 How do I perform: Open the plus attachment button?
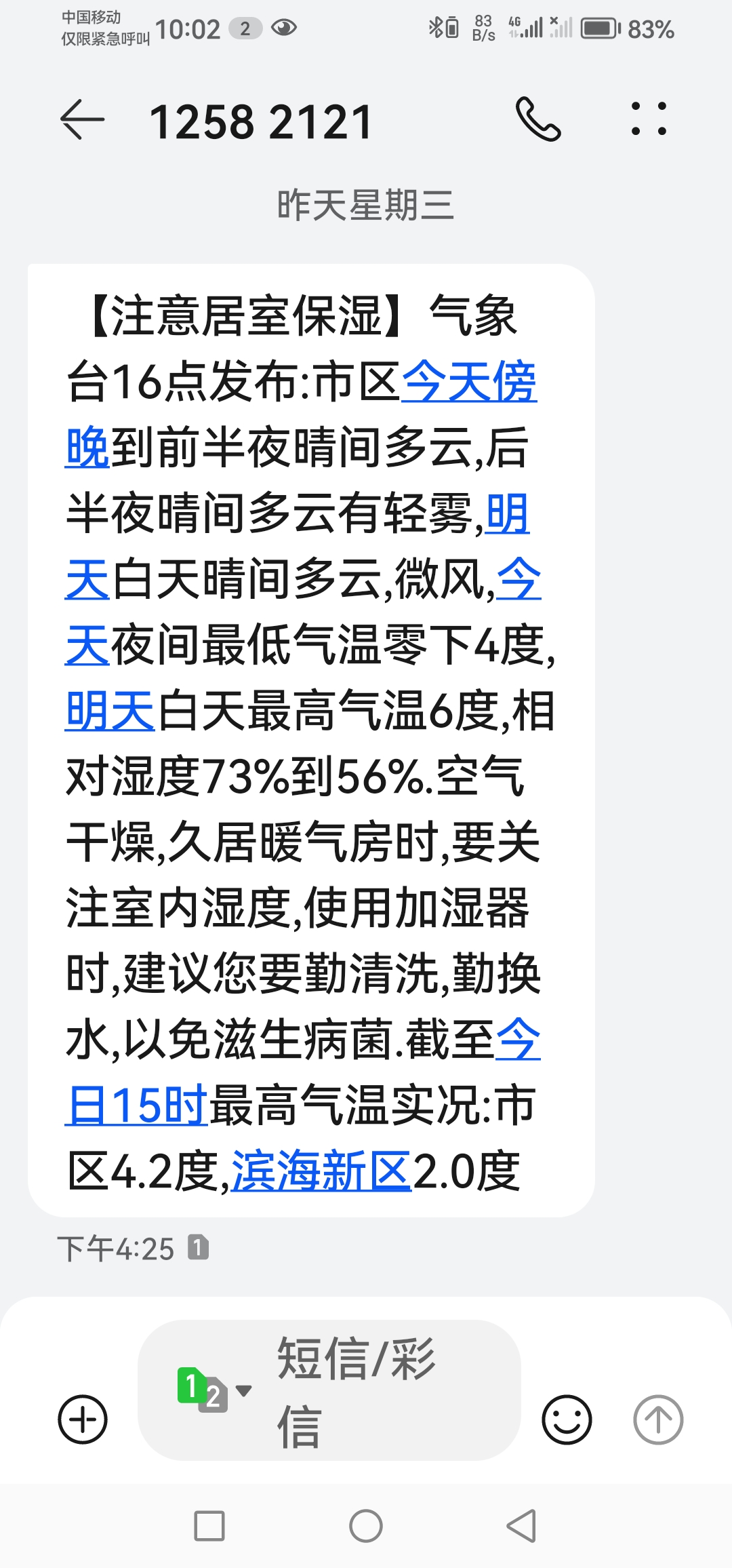pos(83,1419)
